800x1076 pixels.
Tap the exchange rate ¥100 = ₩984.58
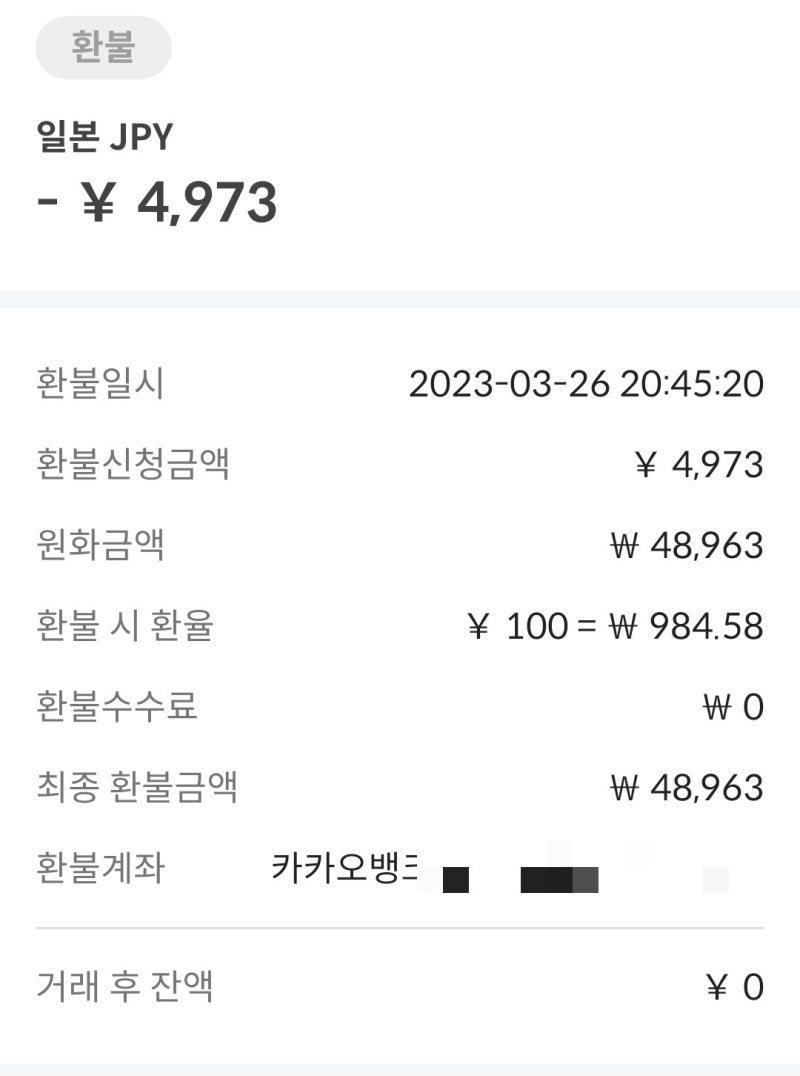coord(615,625)
